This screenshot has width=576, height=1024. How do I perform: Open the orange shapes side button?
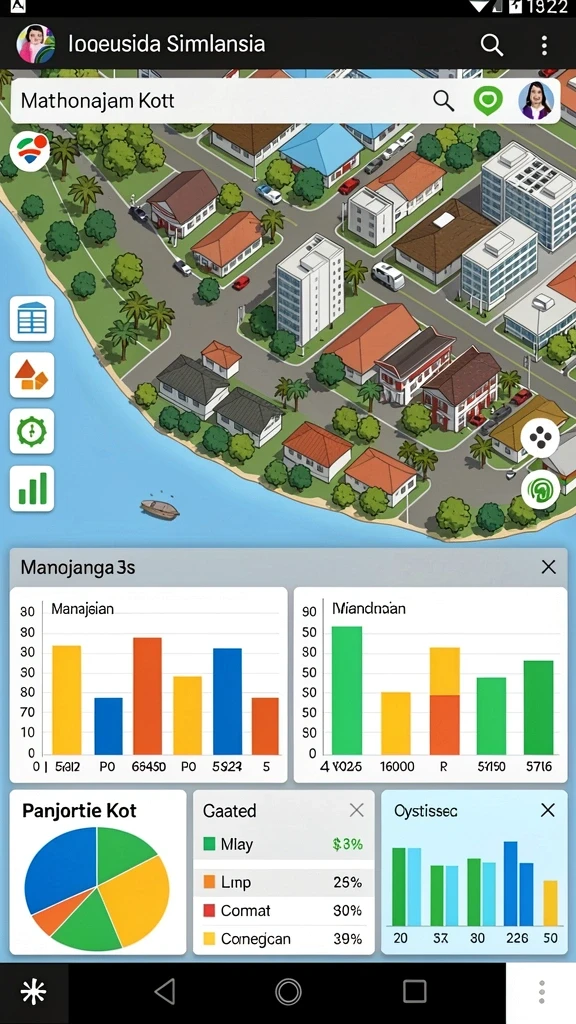[32, 376]
